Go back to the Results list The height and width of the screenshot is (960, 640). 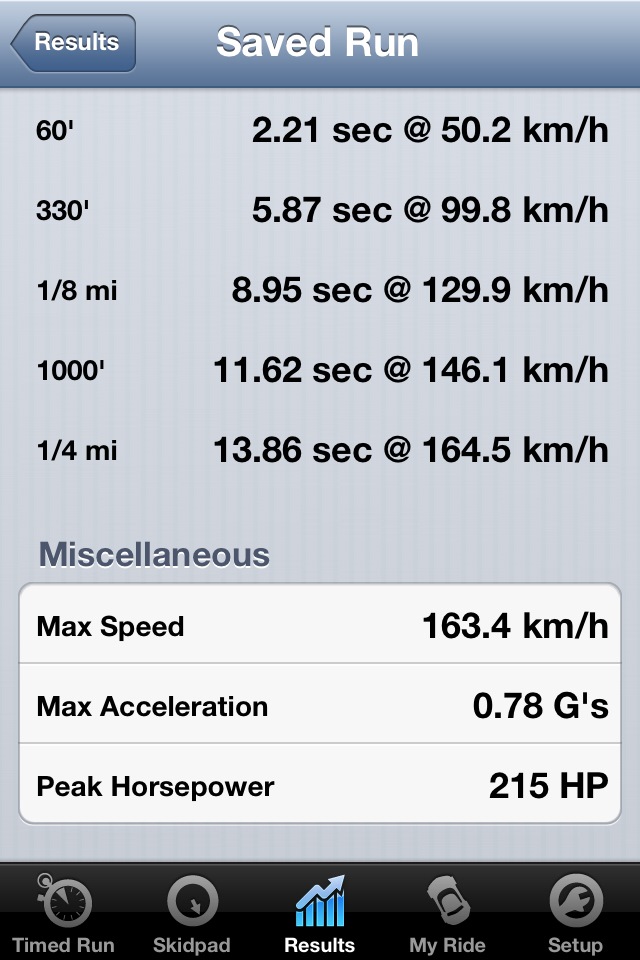73,43
